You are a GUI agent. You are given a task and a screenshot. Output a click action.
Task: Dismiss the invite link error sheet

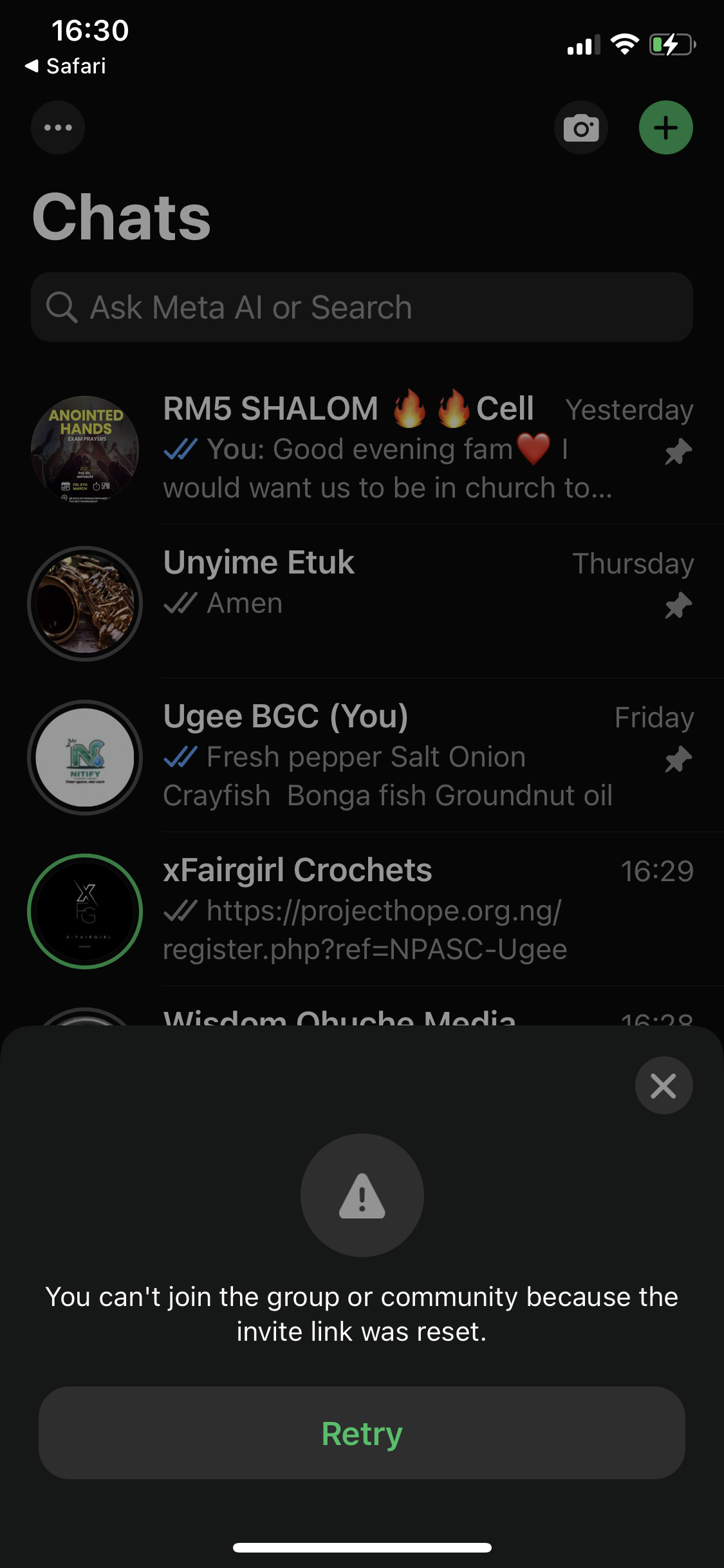pyautogui.click(x=664, y=1086)
